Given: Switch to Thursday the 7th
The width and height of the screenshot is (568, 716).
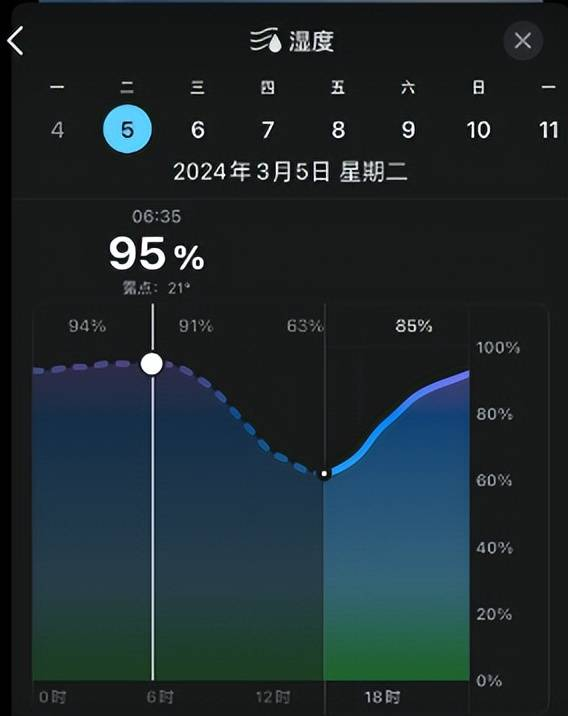Looking at the screenshot, I should point(268,130).
